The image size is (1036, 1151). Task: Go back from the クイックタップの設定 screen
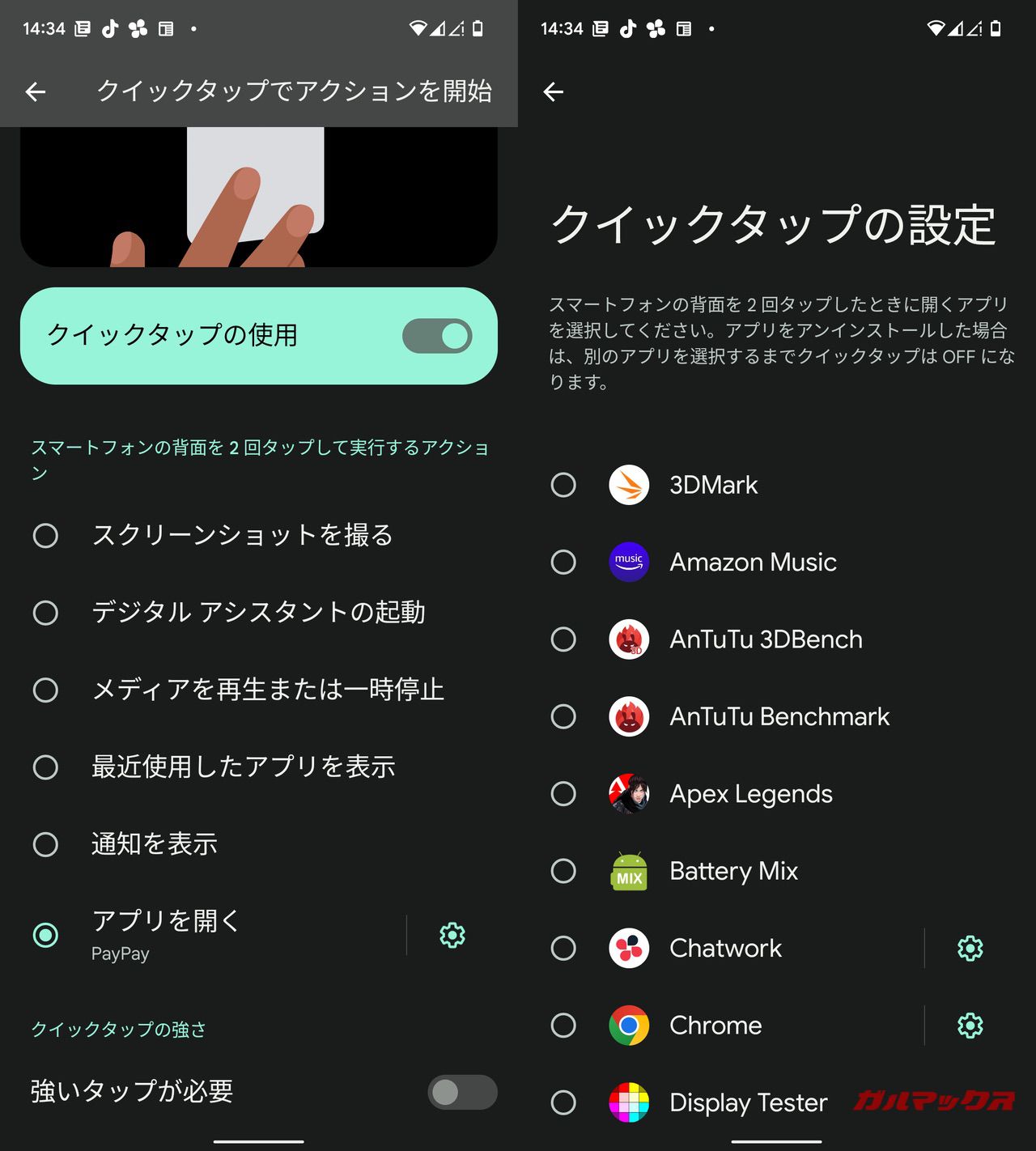pos(554,92)
